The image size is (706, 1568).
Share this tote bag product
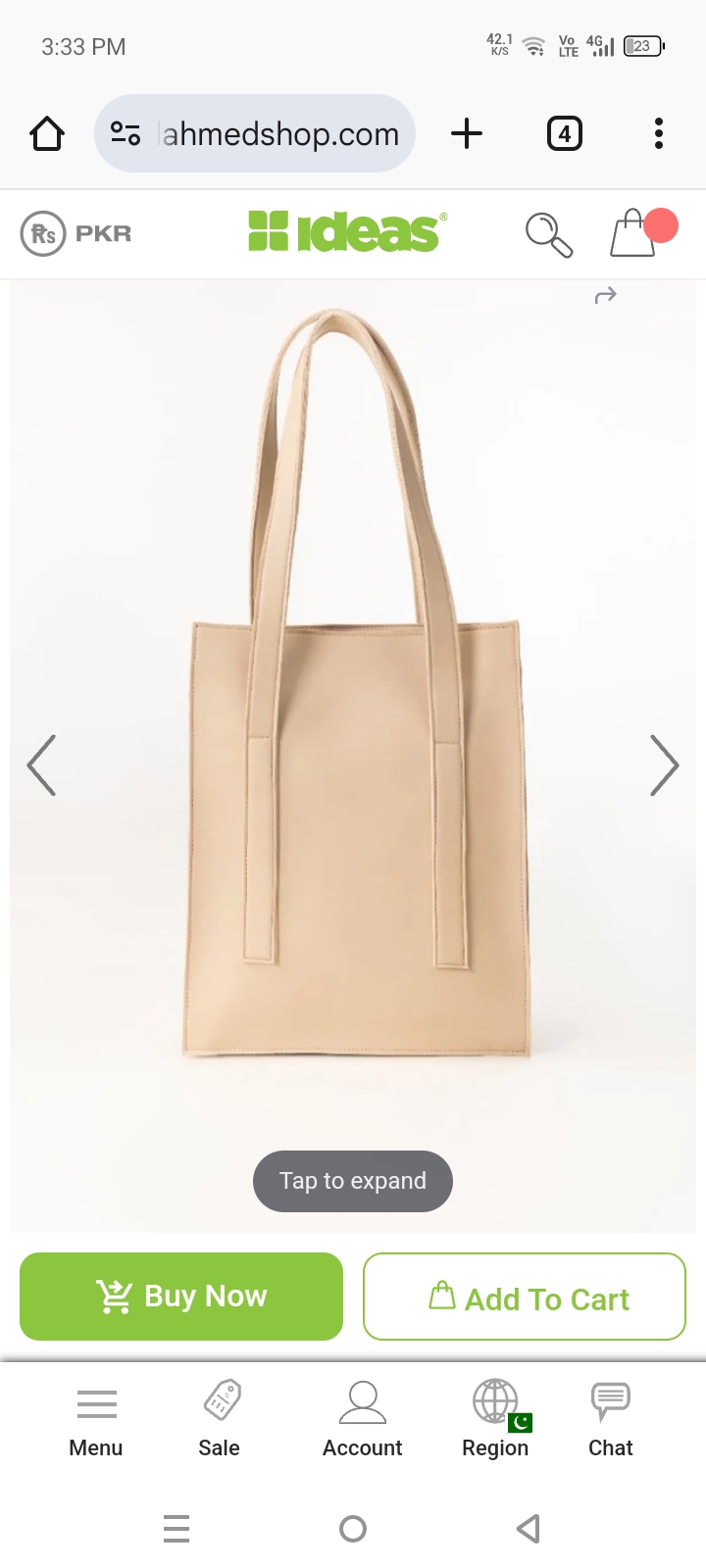(605, 295)
